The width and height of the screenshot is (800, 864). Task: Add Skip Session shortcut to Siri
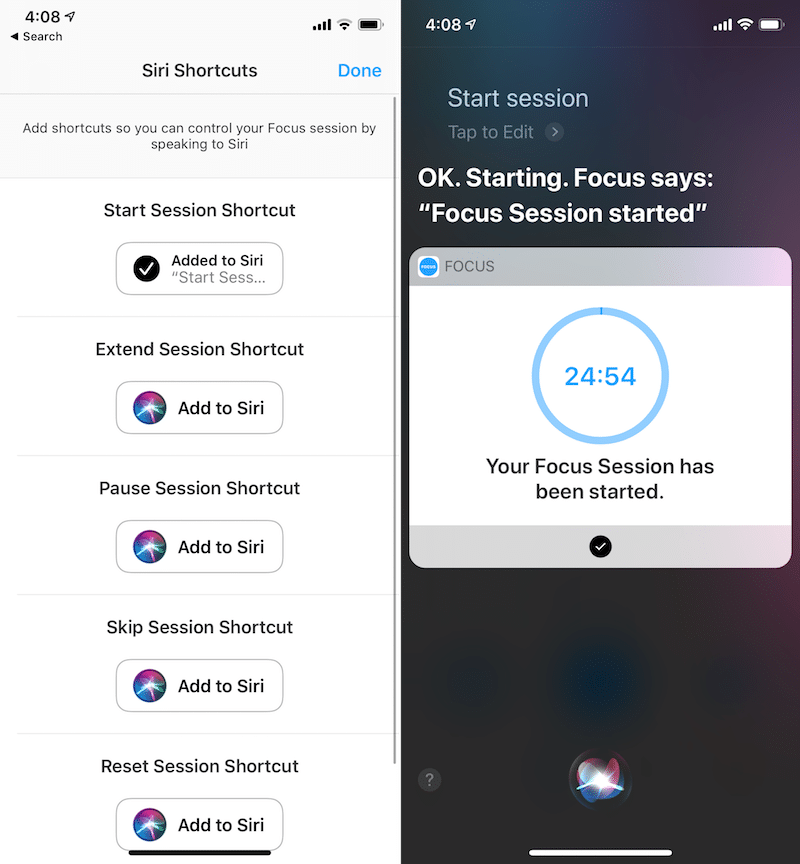click(199, 686)
